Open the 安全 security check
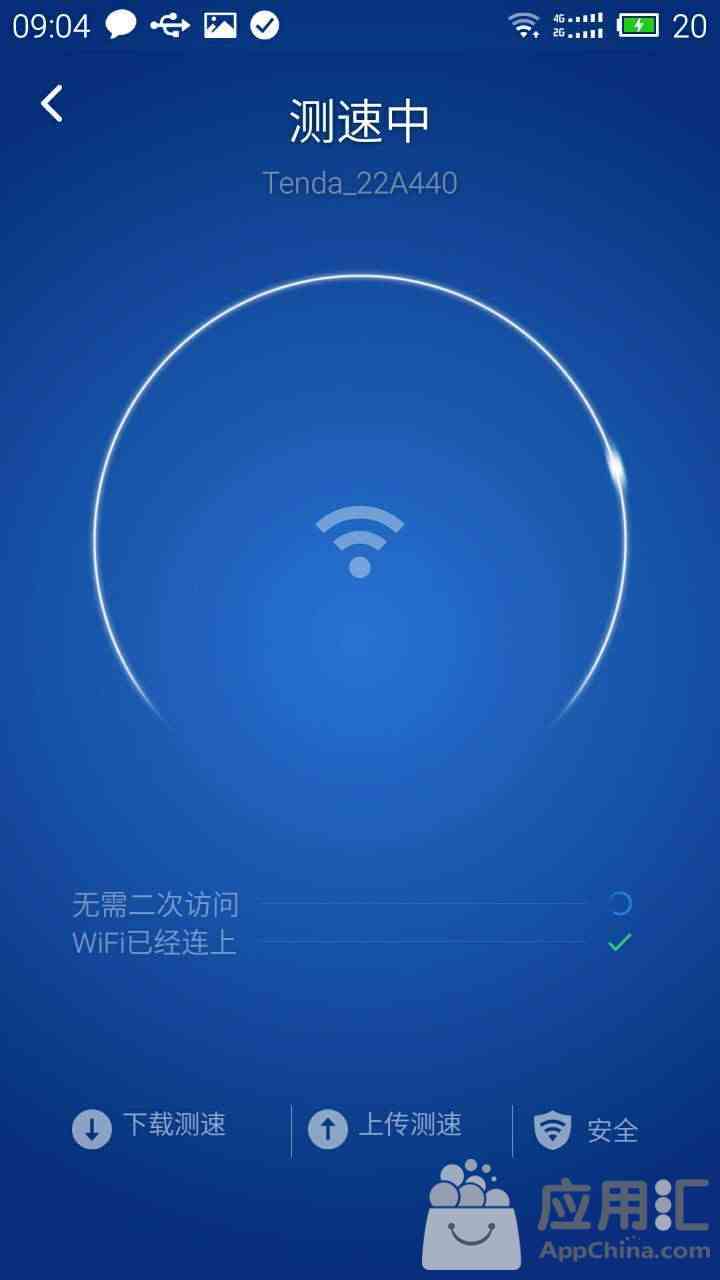Image resolution: width=720 pixels, height=1280 pixels. [587, 1130]
